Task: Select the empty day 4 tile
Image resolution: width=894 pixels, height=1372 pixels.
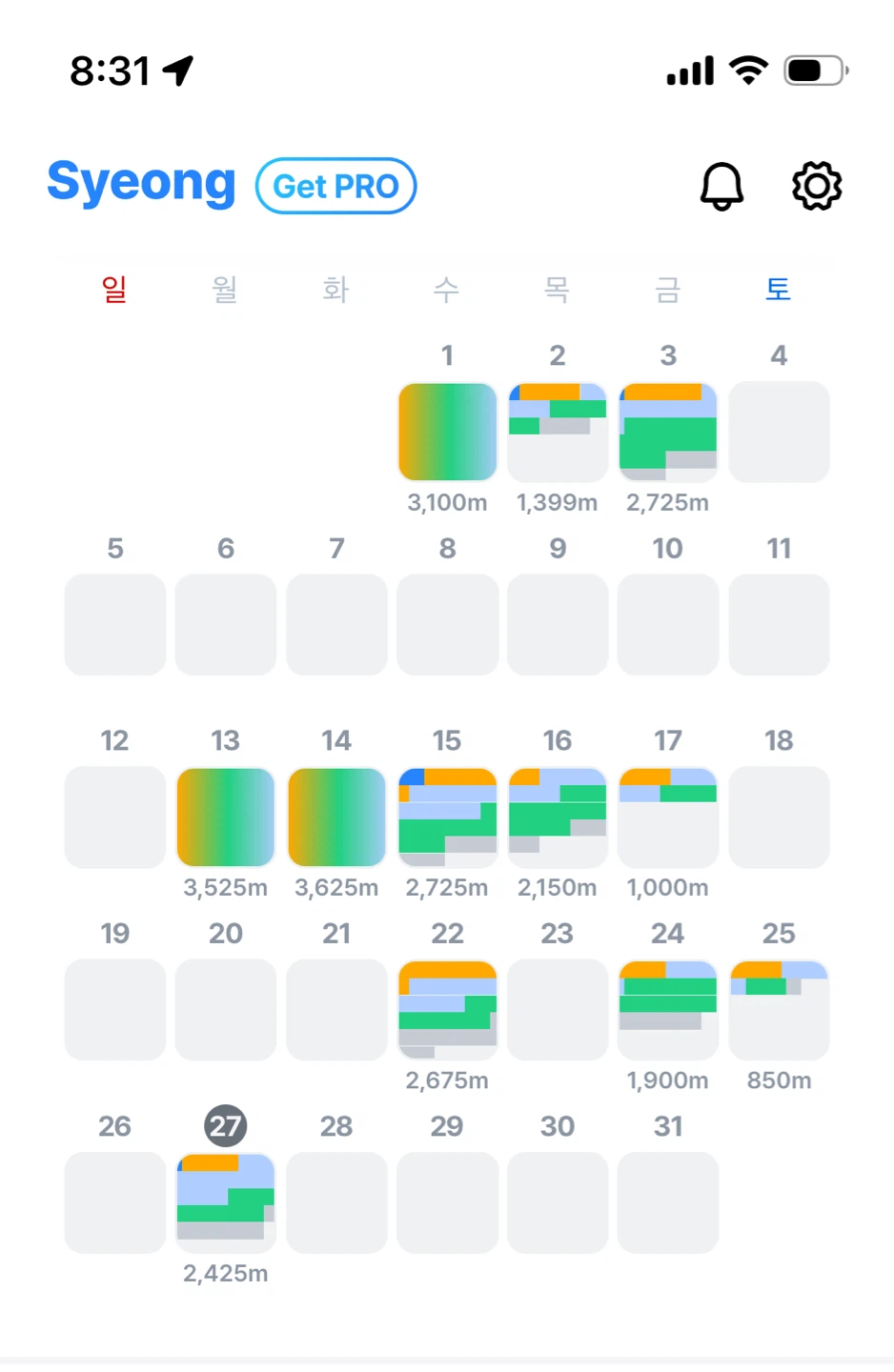Action: point(779,432)
